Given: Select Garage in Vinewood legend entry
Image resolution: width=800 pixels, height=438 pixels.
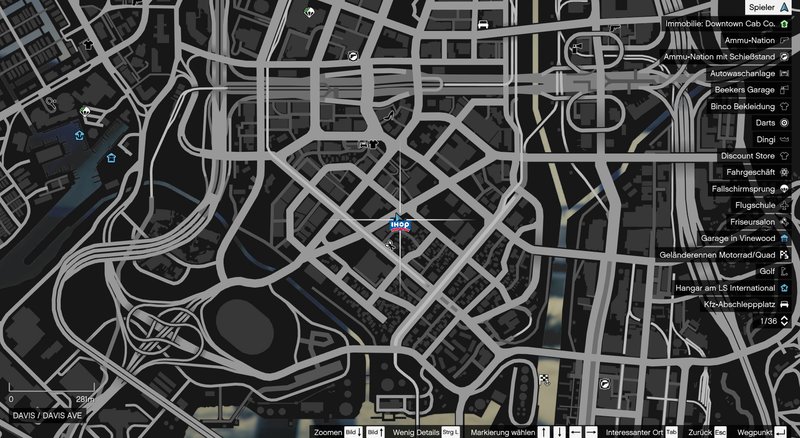Looking at the screenshot, I should [x=744, y=239].
